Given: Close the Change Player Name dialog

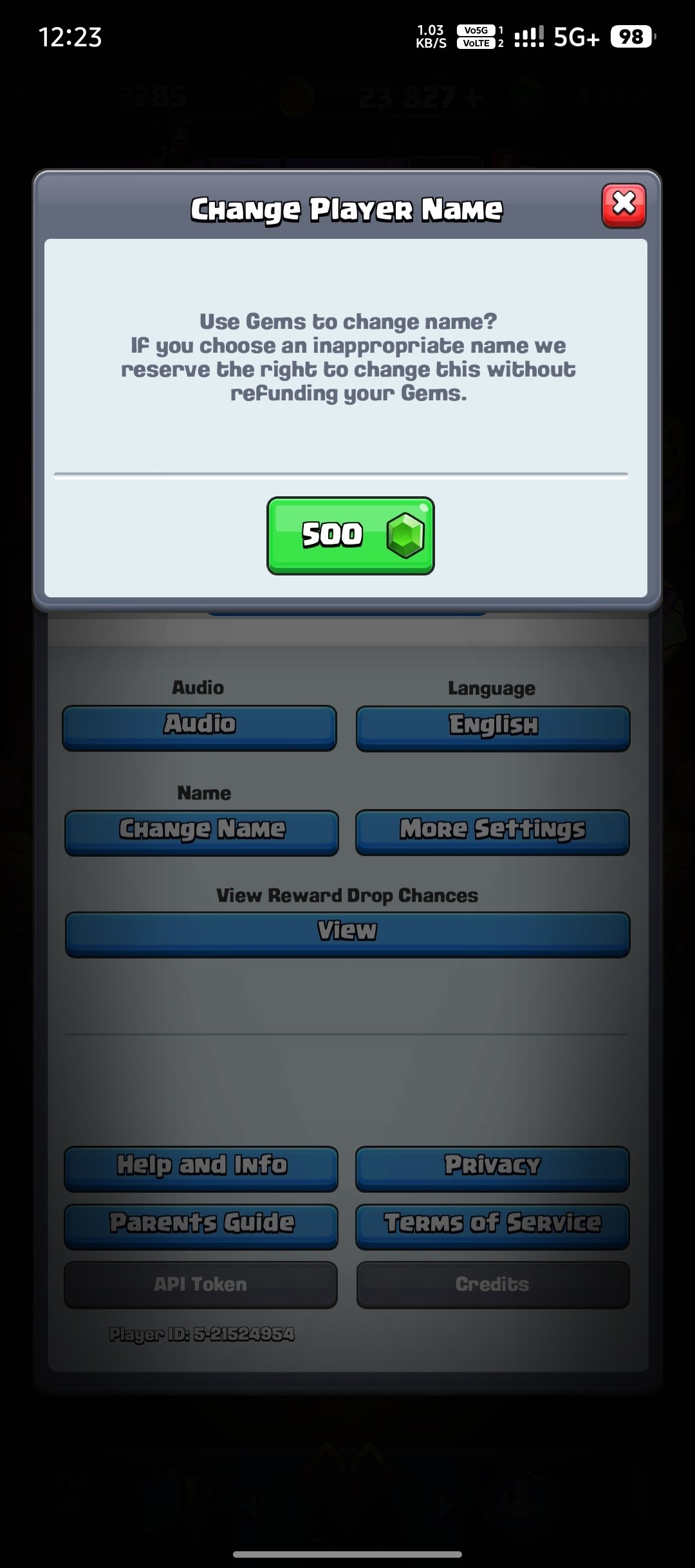Looking at the screenshot, I should (x=624, y=205).
